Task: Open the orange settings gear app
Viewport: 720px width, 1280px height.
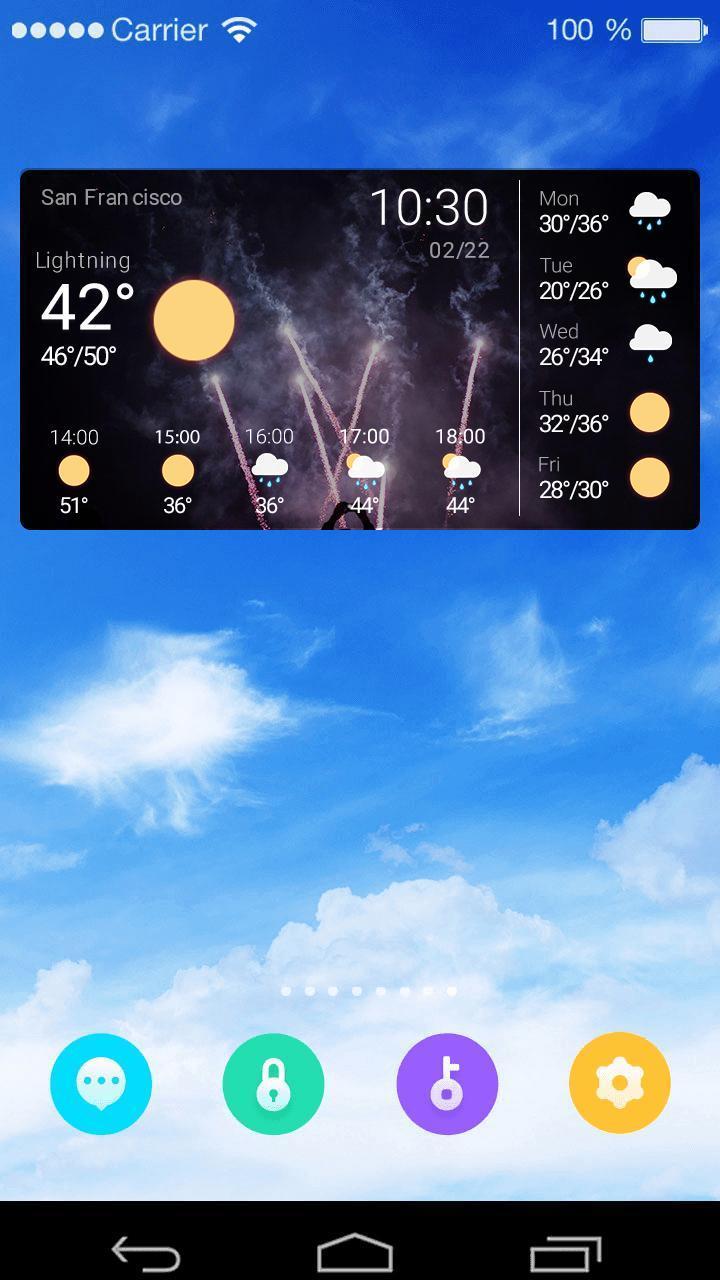Action: click(619, 1083)
